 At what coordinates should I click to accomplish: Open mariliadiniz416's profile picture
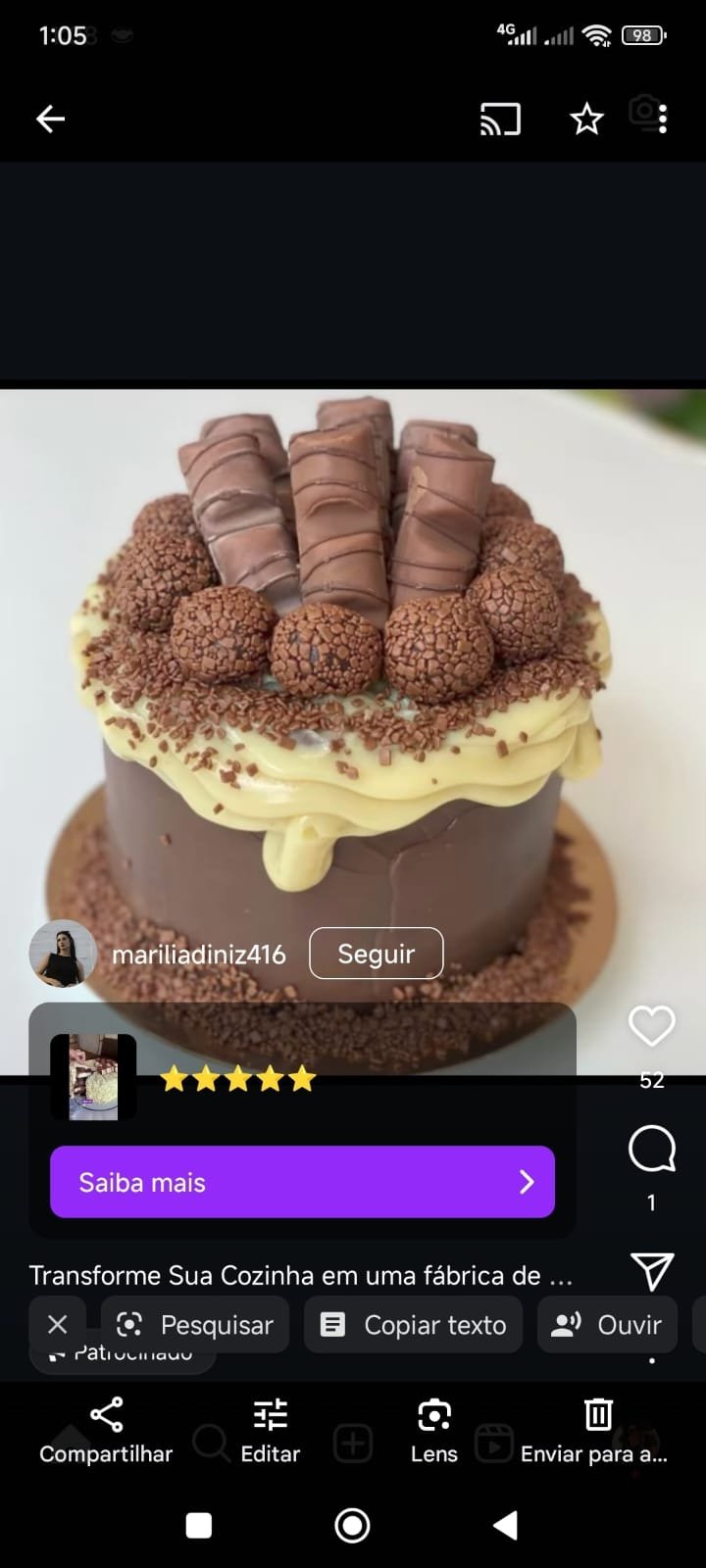click(62, 954)
